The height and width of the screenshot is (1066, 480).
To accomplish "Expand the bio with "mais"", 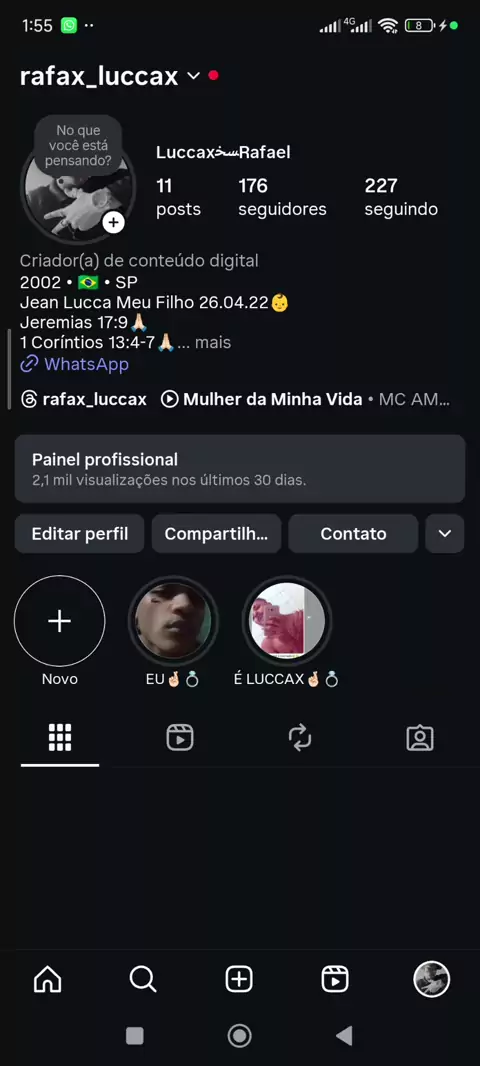I will [x=213, y=343].
